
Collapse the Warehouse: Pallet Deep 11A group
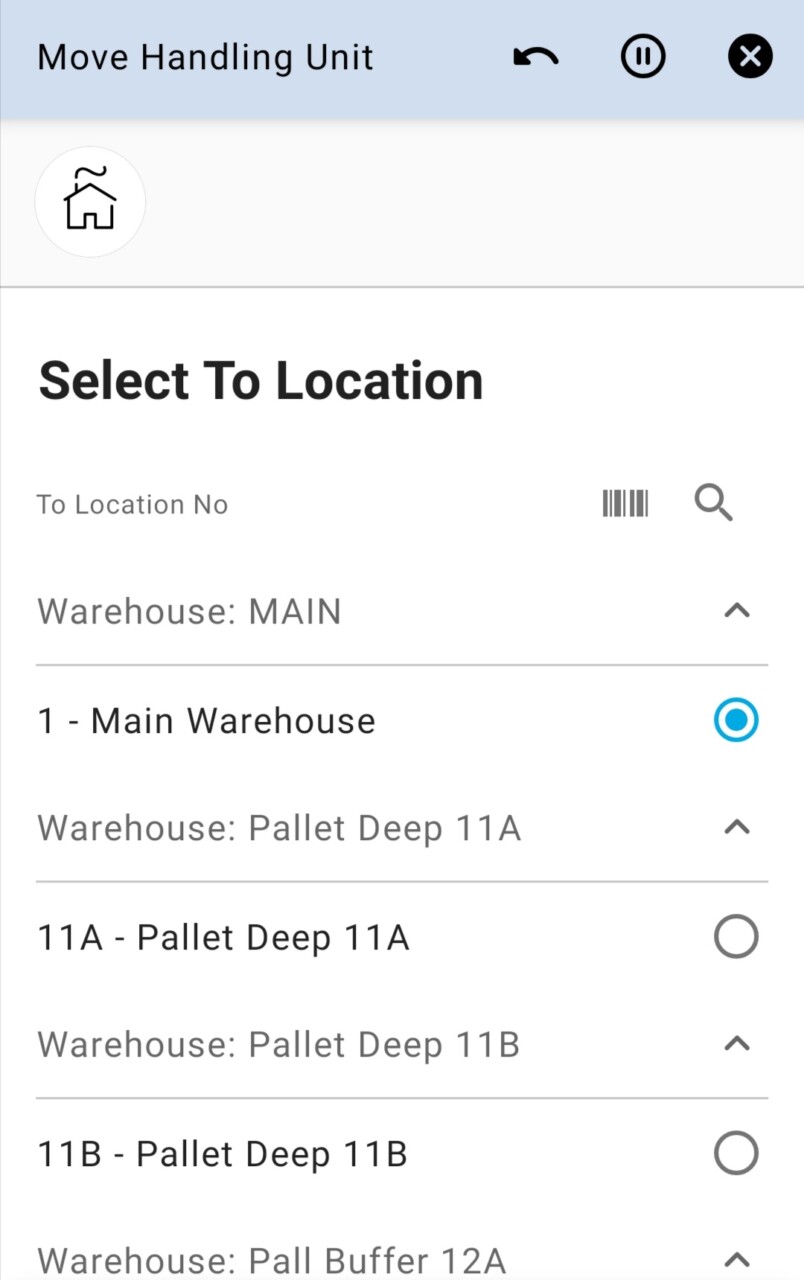(736, 828)
